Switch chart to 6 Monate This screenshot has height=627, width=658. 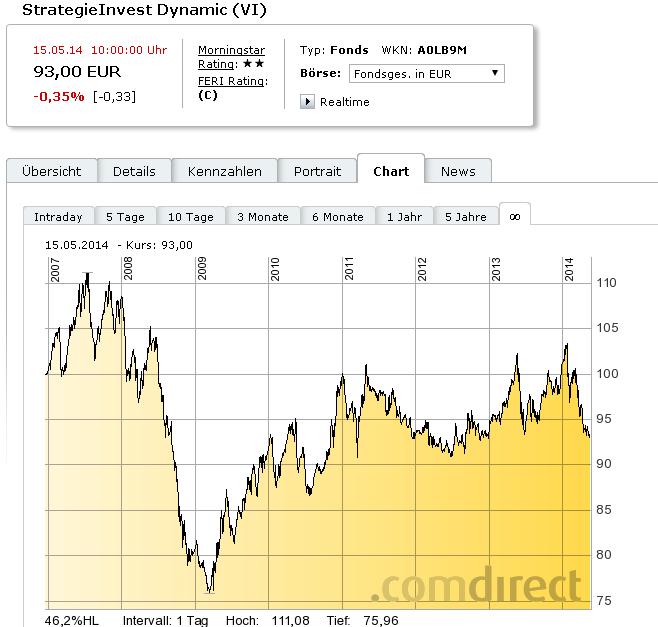[x=337, y=216]
